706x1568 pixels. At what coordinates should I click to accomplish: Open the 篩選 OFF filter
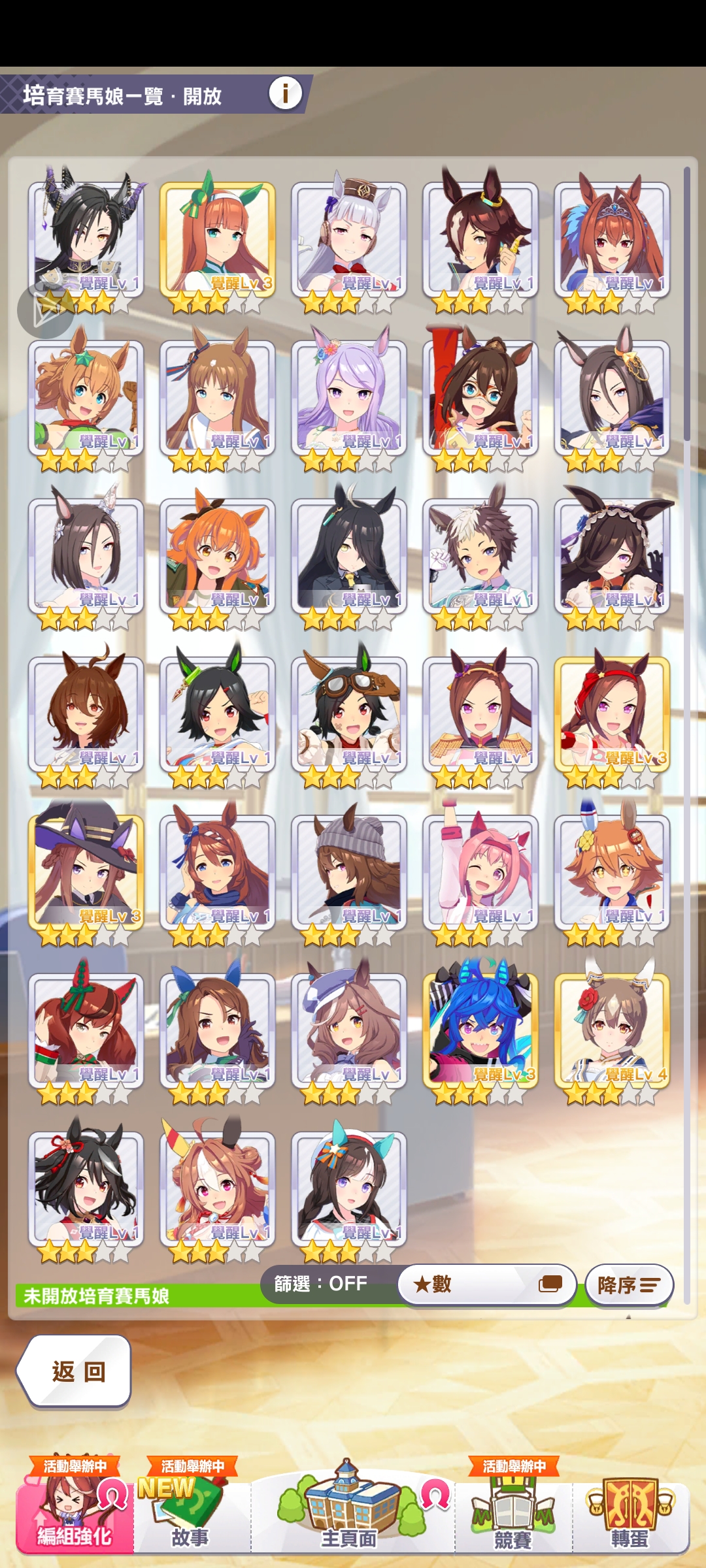pos(322,1284)
